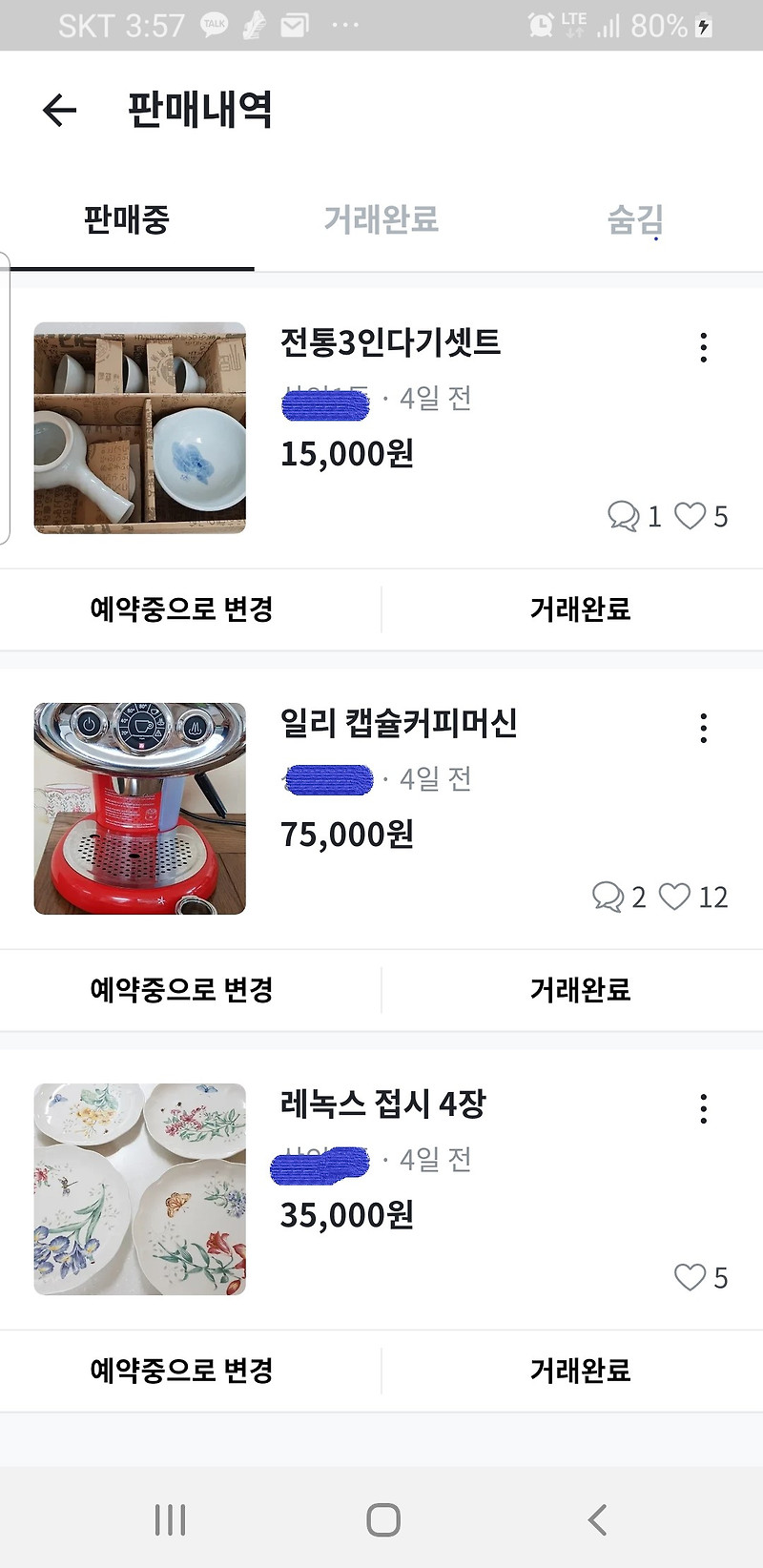763x1568 pixels.
Task: Open more options for 전통3인다기셋트
Action: [x=704, y=347]
